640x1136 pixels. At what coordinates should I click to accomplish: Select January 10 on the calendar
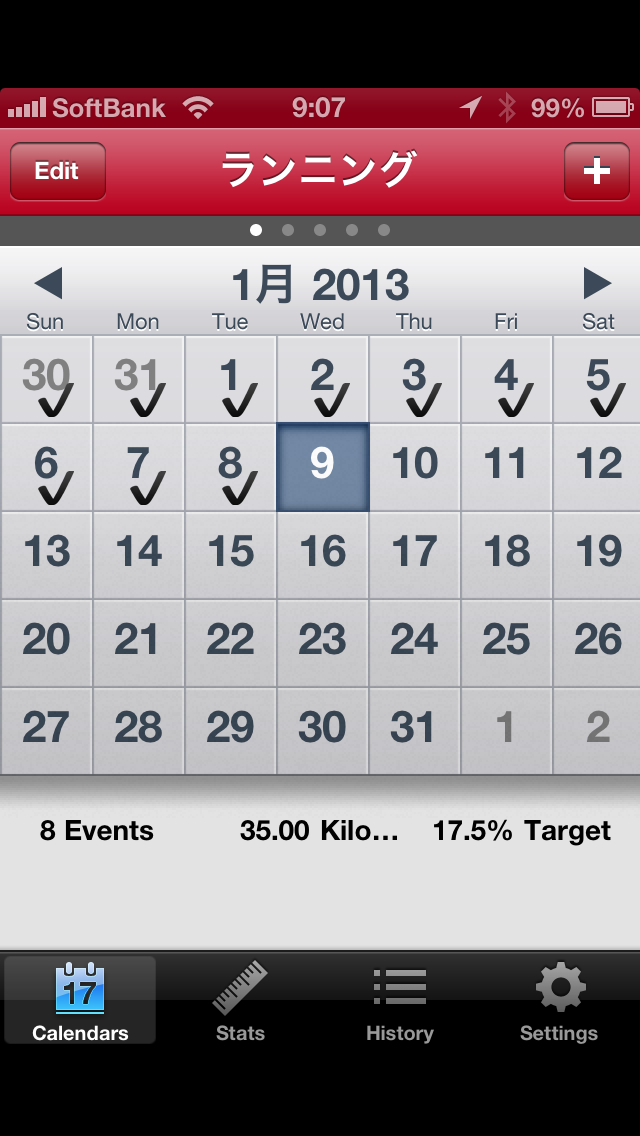(414, 467)
